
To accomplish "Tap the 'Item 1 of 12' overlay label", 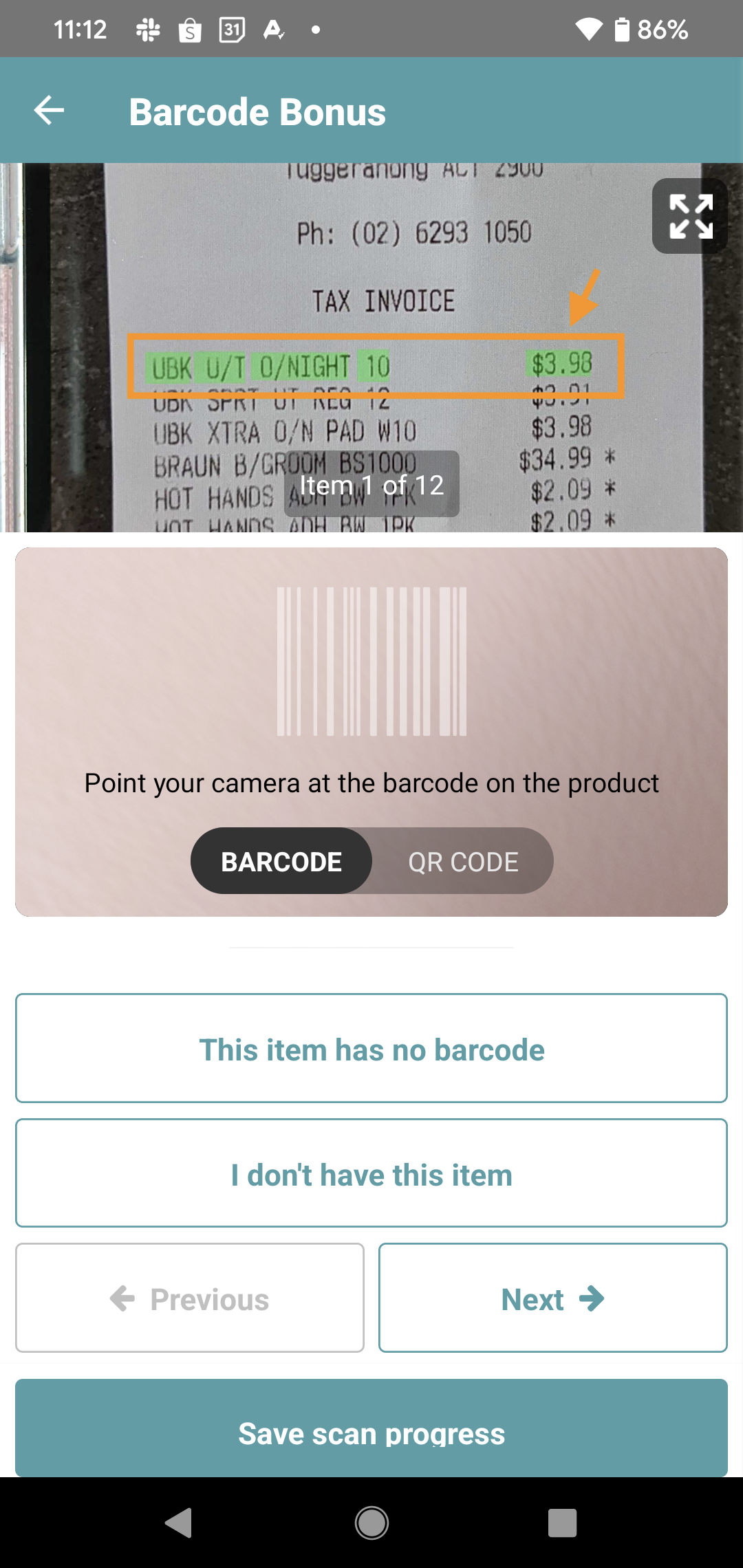I will click(371, 485).
